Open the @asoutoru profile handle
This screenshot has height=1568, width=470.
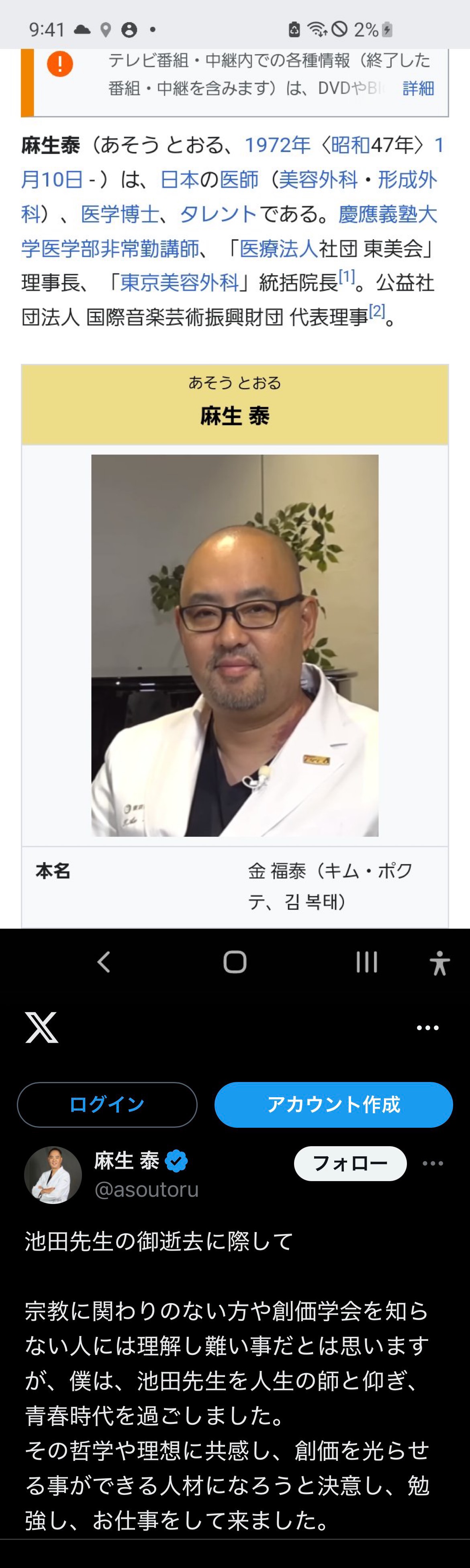point(146,1190)
